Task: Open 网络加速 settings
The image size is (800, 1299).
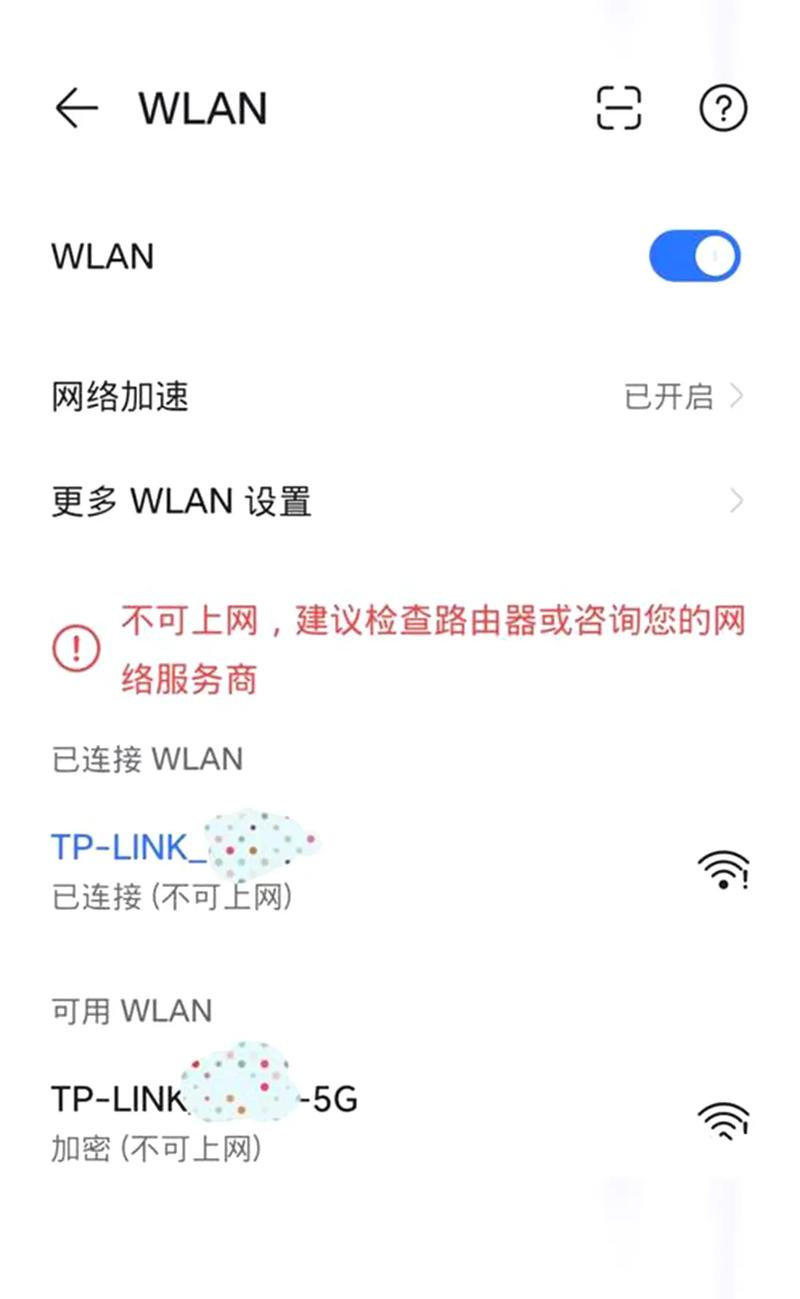Action: point(400,397)
